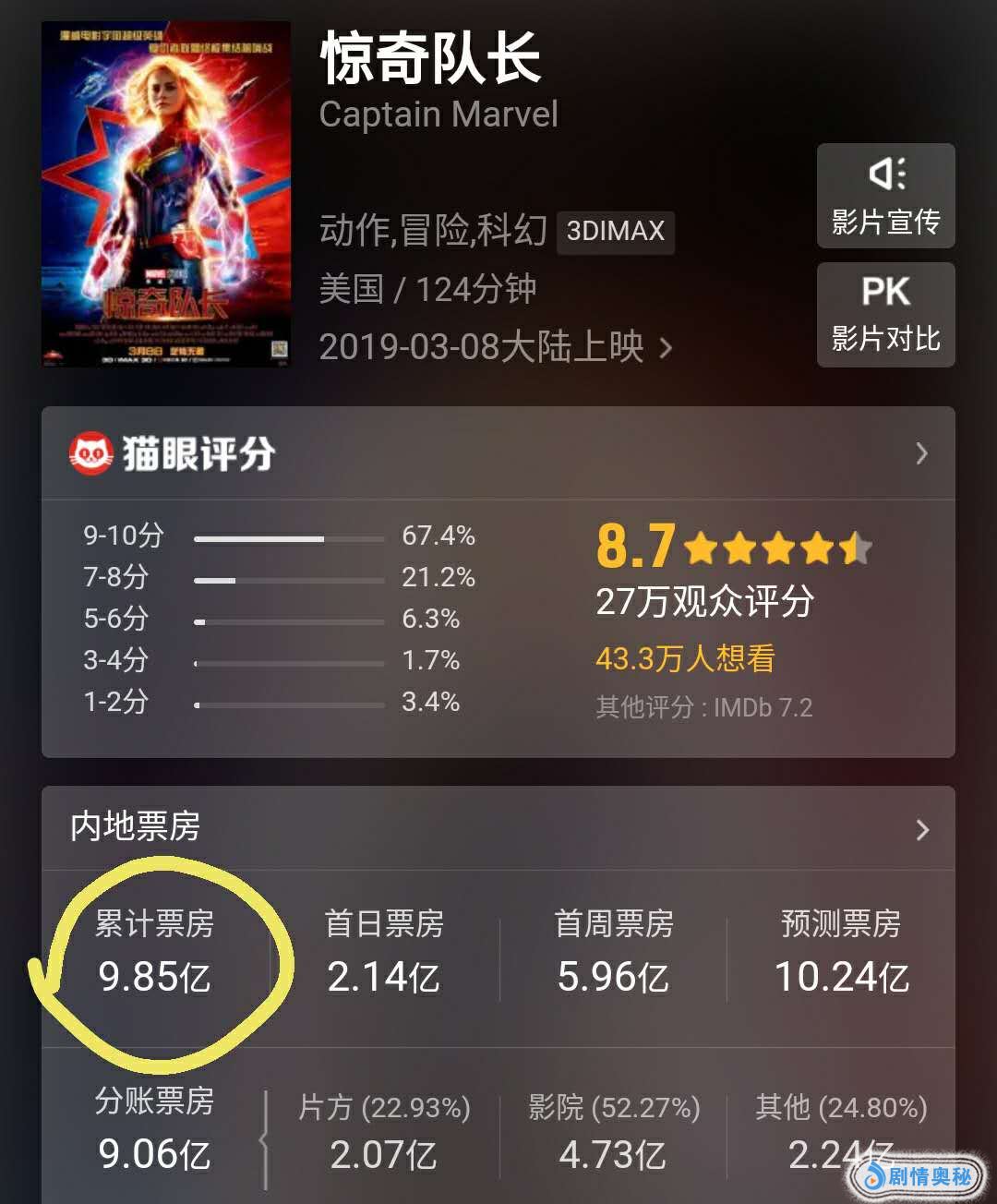
Task: Open the 2019-03-08大陆上映 release date link
Action: point(495,347)
